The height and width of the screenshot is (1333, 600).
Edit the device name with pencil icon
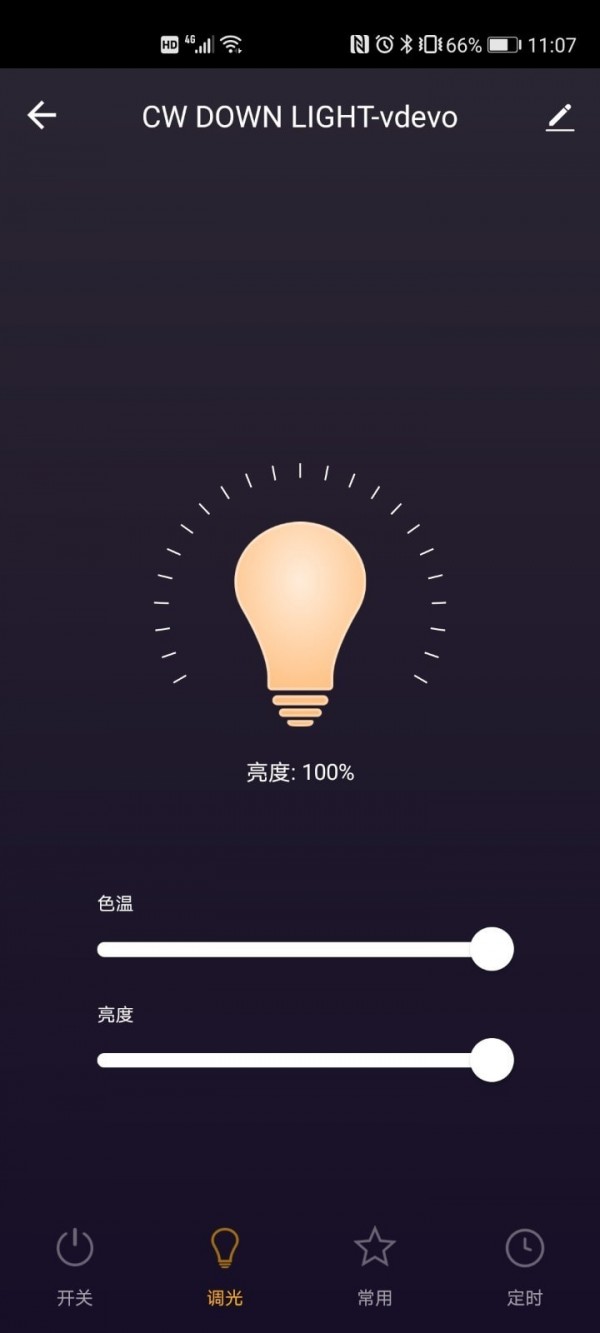click(560, 117)
